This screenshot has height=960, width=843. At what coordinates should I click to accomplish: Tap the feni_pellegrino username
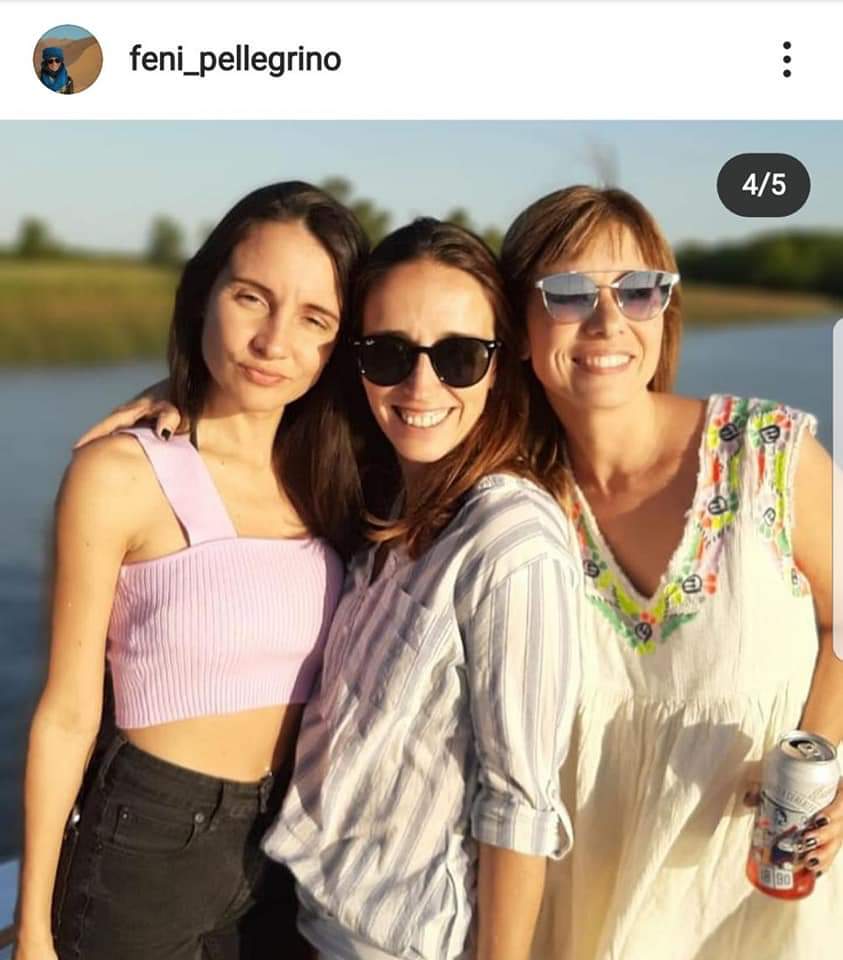[235, 60]
